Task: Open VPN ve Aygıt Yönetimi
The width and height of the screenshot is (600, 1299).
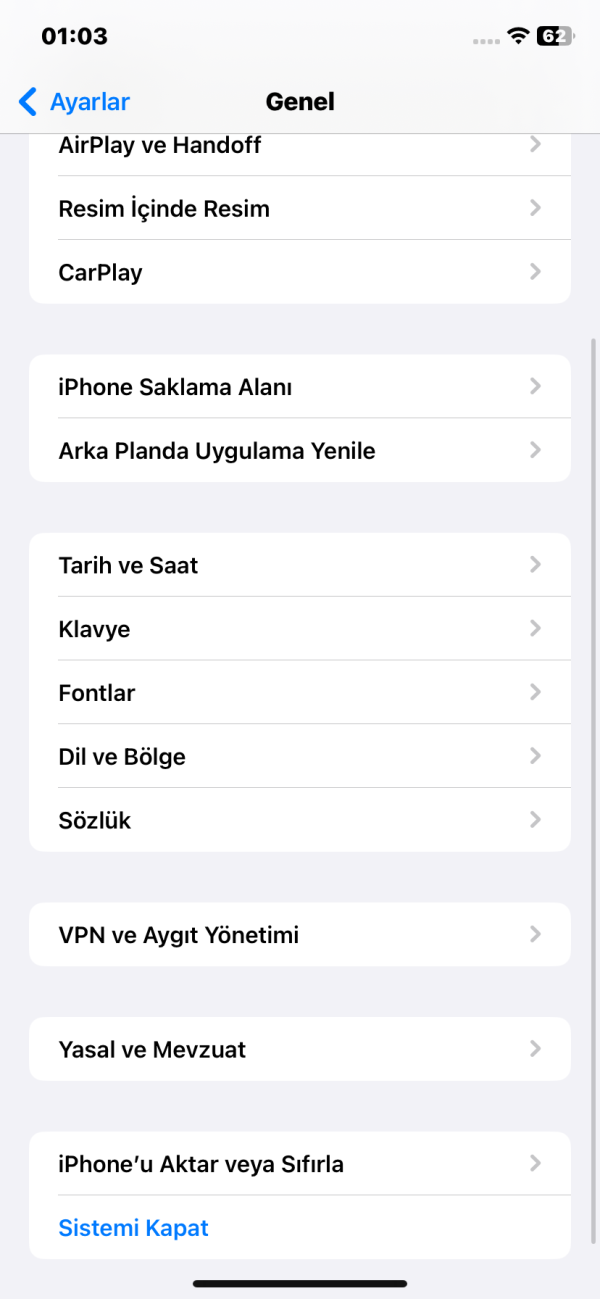Action: pos(300,935)
